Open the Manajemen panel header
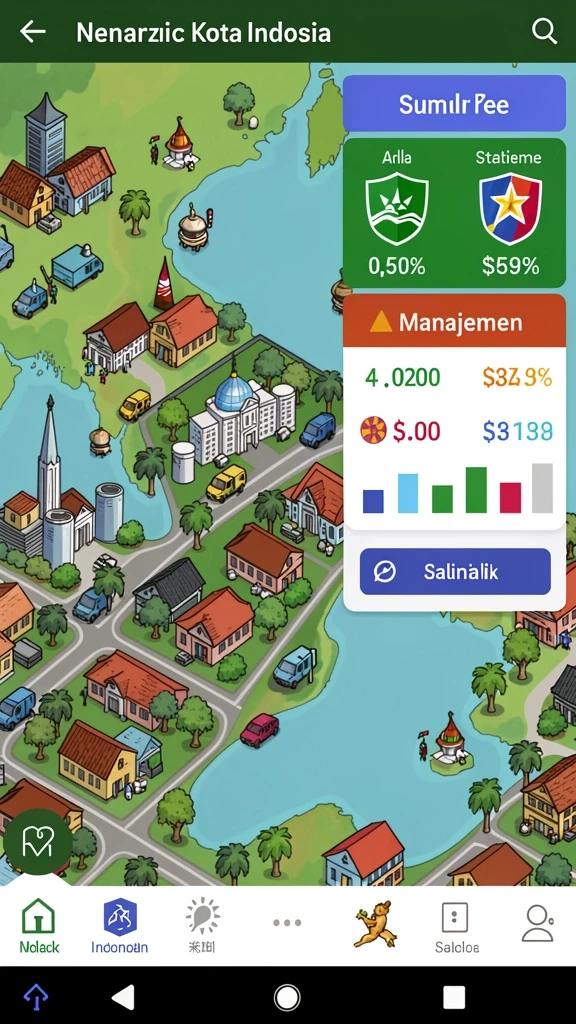The height and width of the screenshot is (1024, 576). (454, 321)
